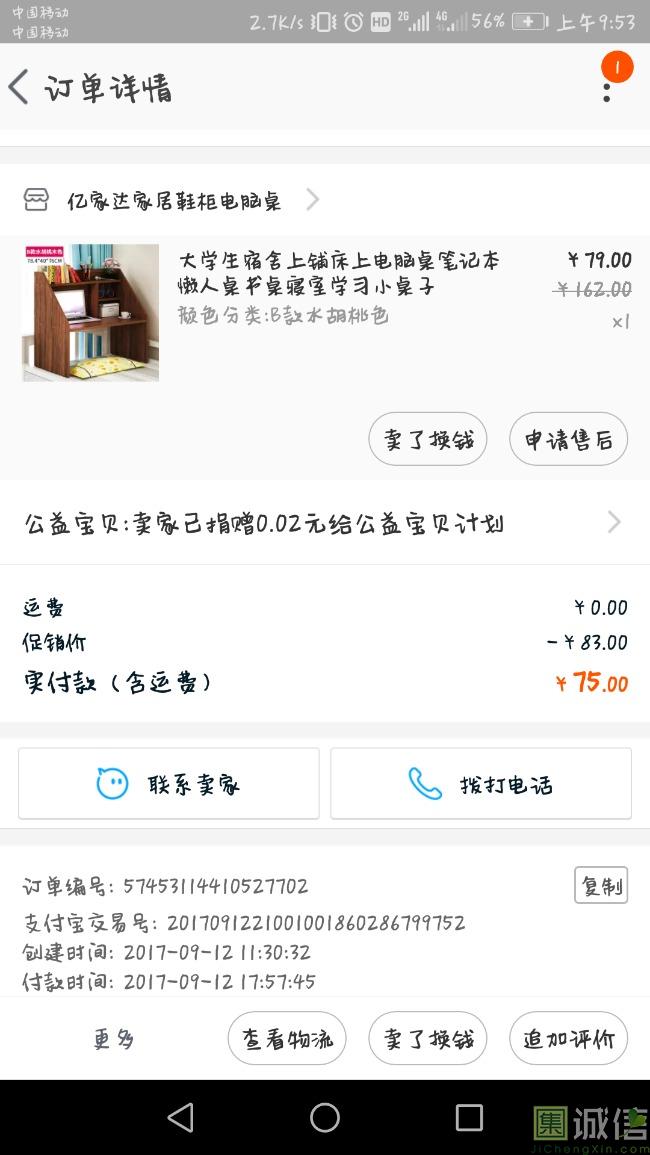
Task: Tap 追加评价 to add a follow-up review
Action: [x=568, y=1039]
